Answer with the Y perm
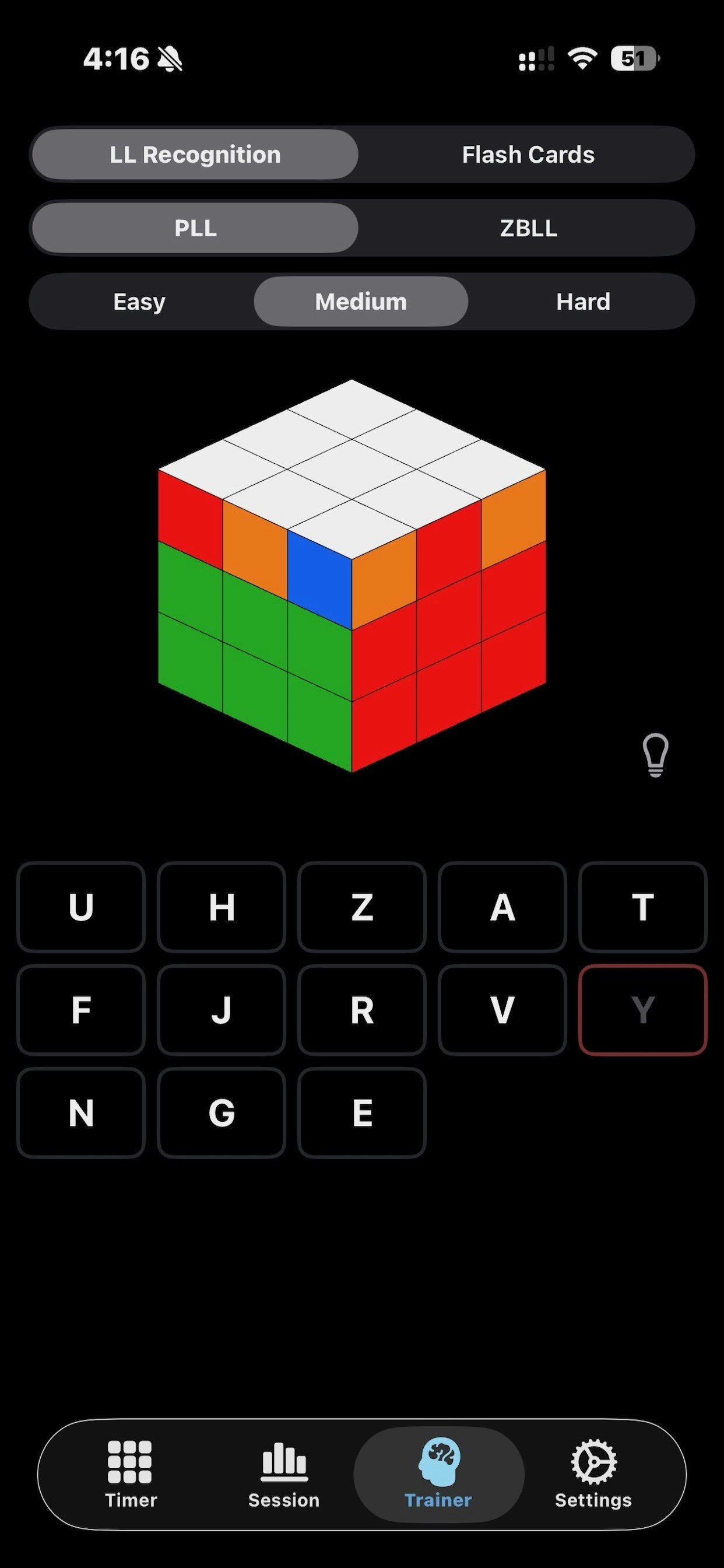 click(x=642, y=1010)
